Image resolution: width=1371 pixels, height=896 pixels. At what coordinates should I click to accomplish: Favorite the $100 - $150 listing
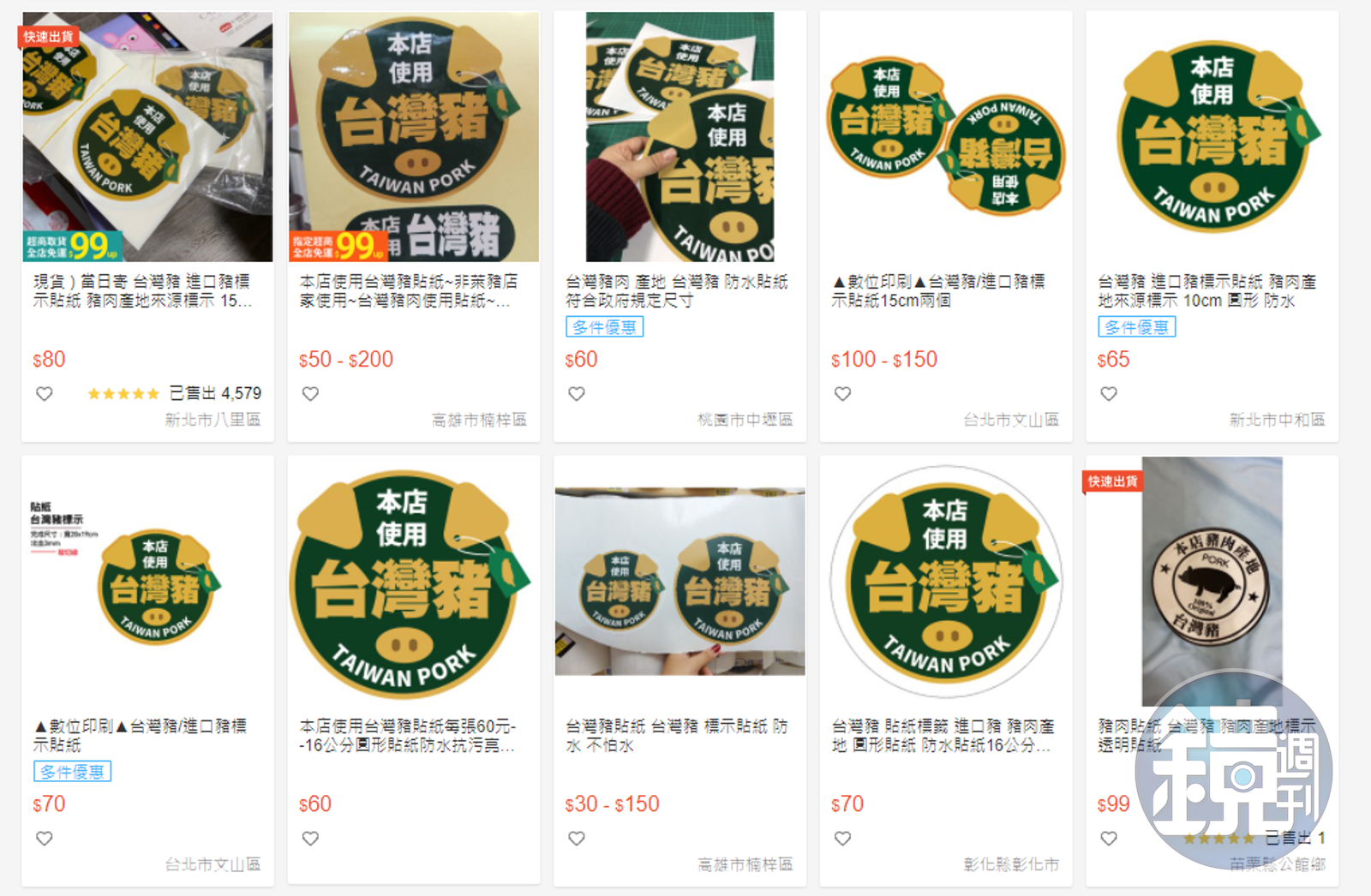[843, 394]
